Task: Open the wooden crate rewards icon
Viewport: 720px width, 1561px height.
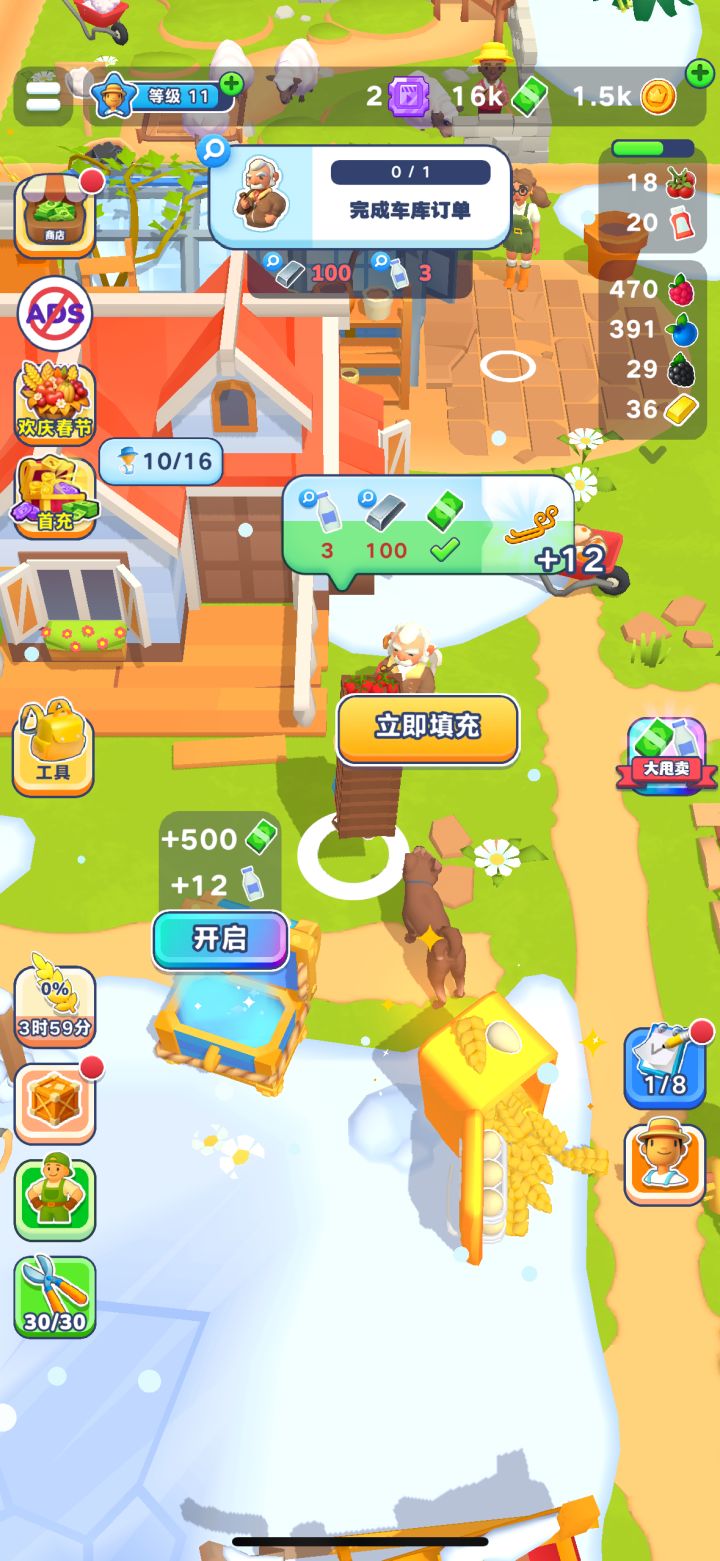Action: pyautogui.click(x=55, y=1102)
